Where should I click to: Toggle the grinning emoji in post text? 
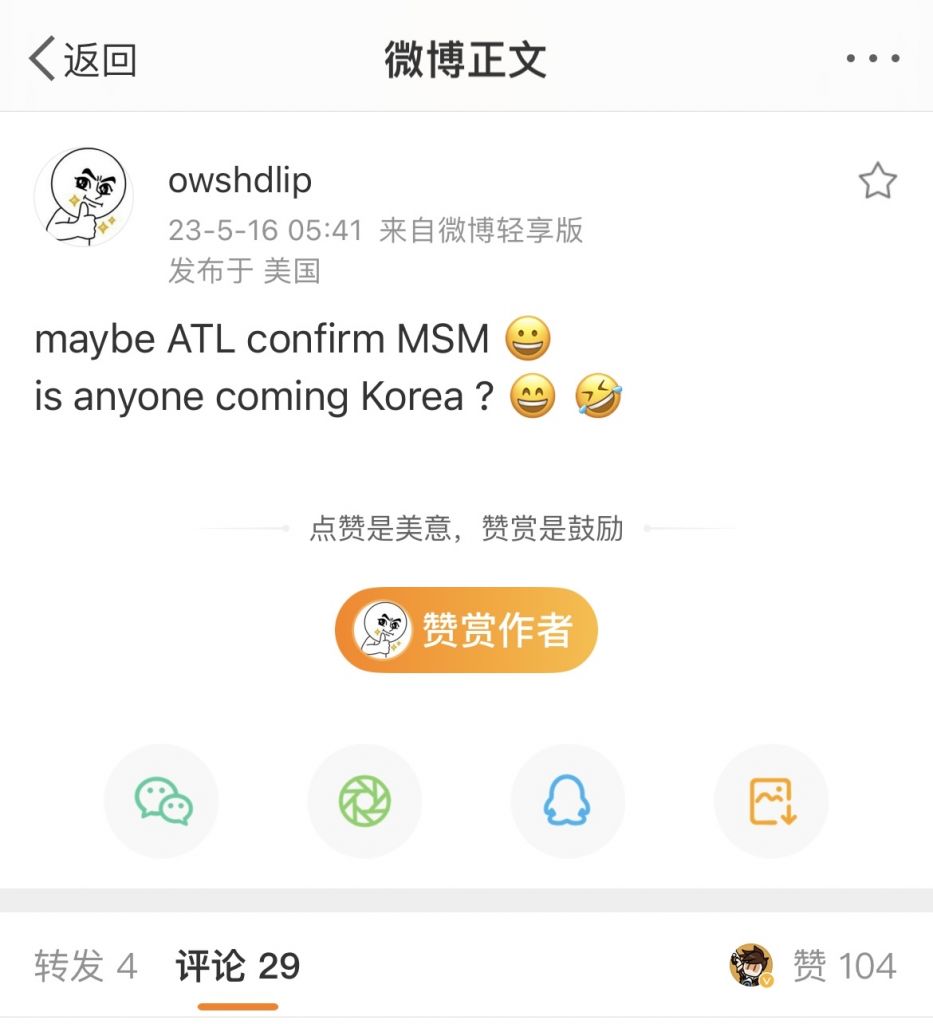[x=529, y=337]
